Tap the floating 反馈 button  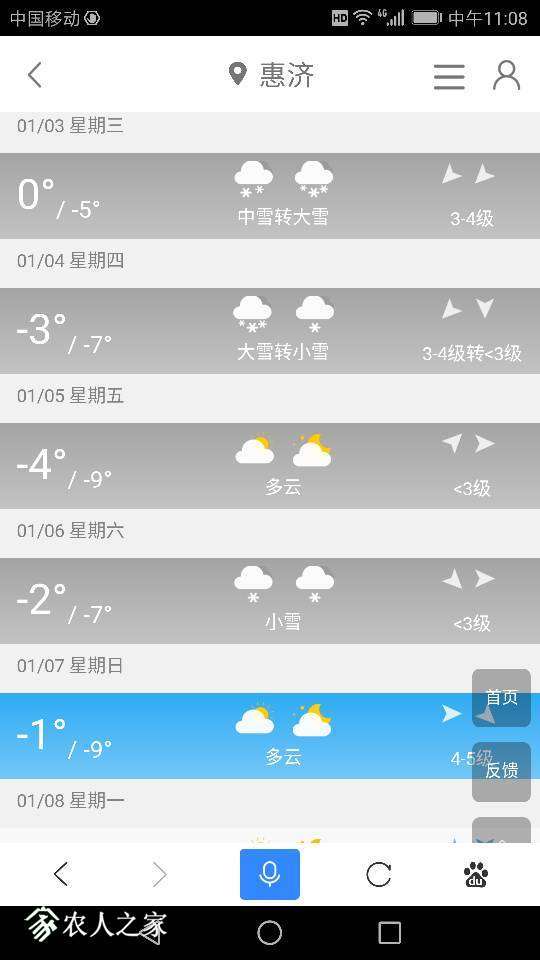[501, 771]
